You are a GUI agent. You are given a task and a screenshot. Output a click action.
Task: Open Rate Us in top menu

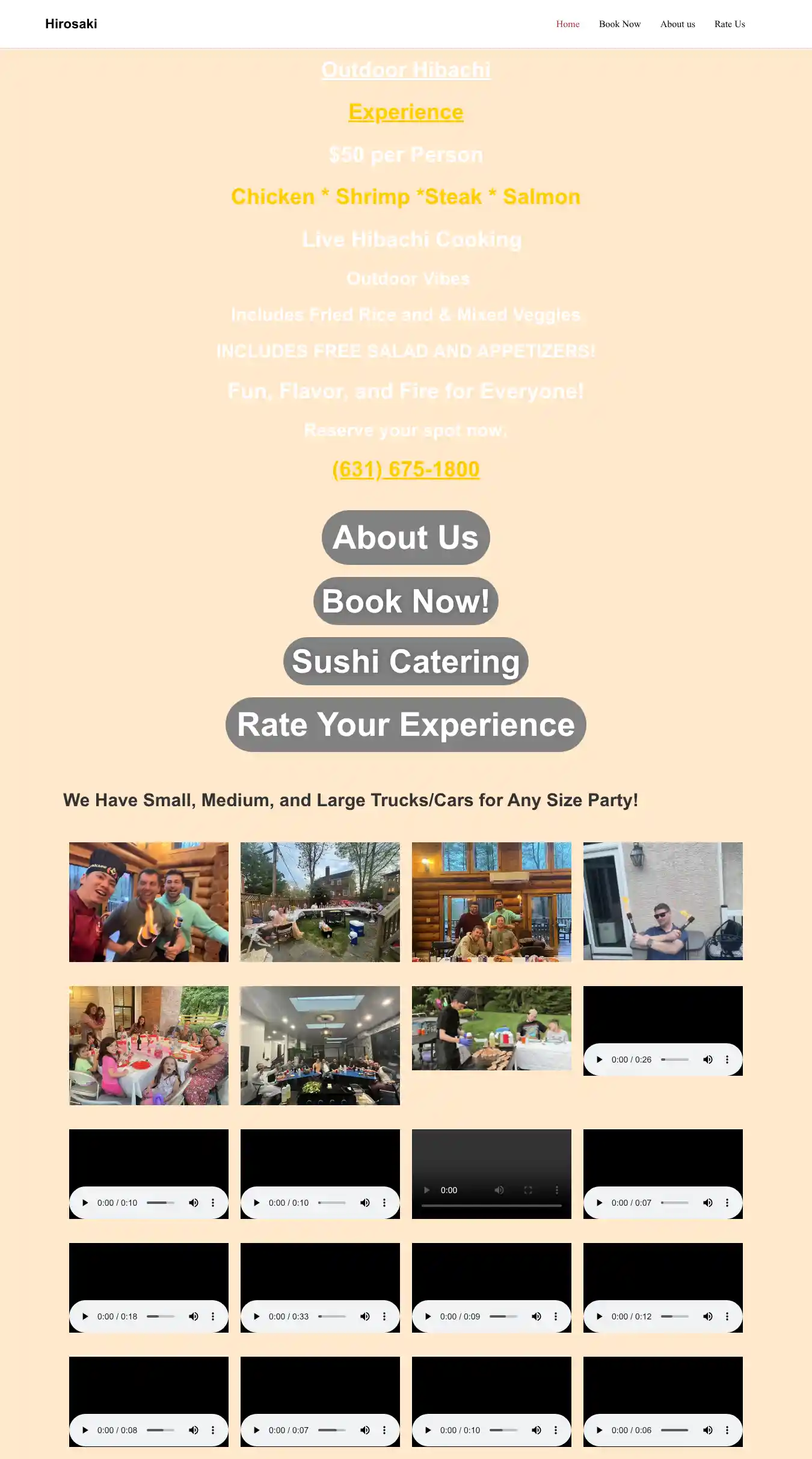click(x=729, y=24)
